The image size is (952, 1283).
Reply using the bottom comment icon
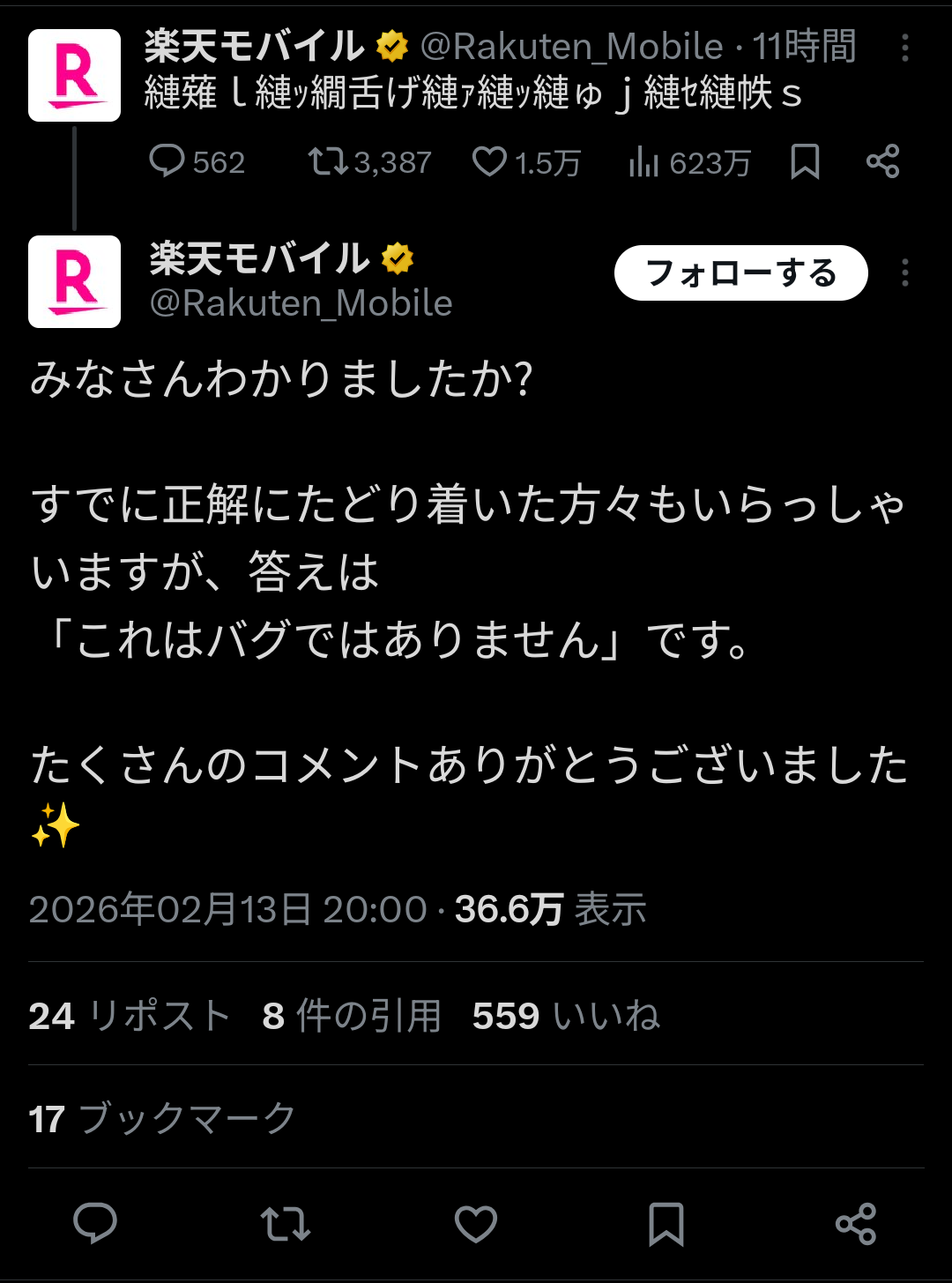click(95, 1224)
